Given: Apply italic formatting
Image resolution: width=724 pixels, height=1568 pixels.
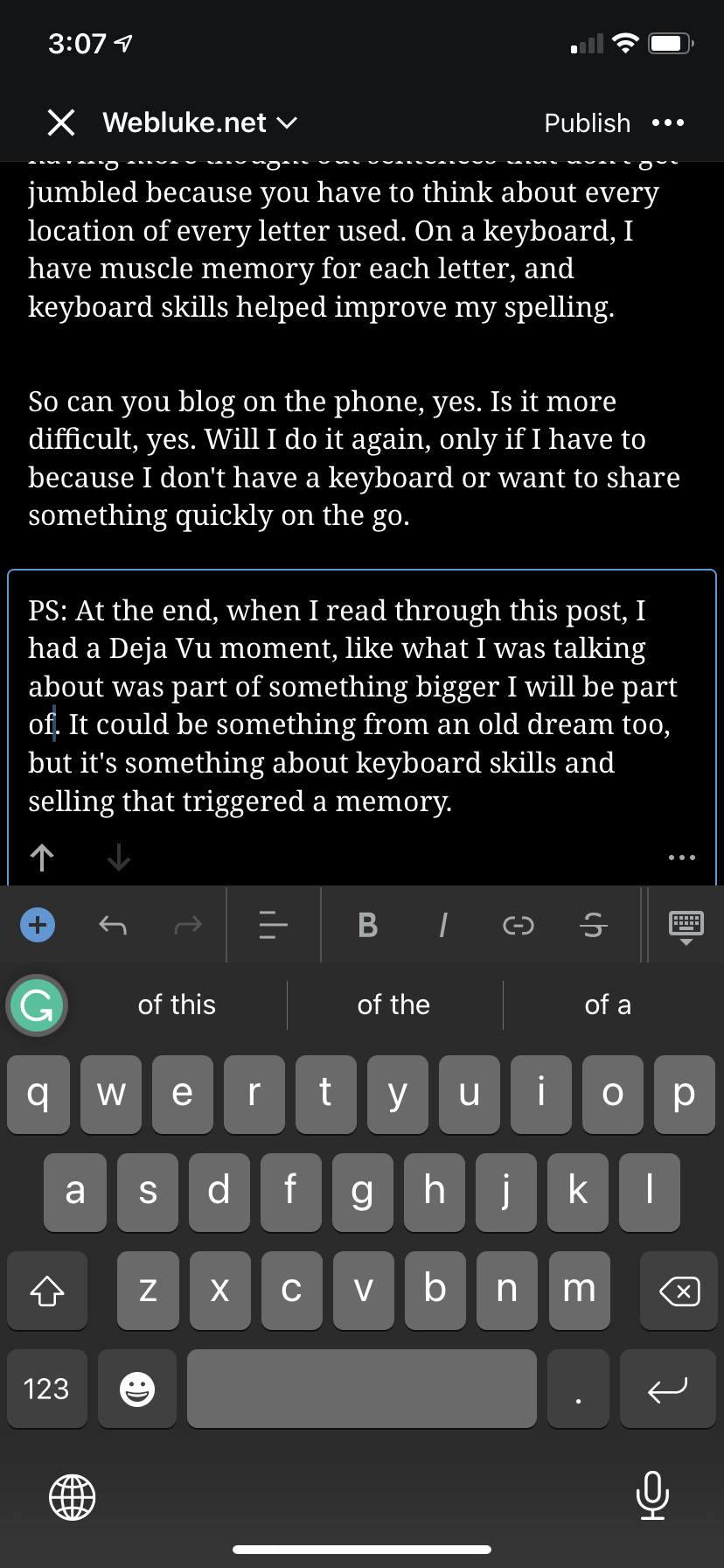Looking at the screenshot, I should pos(443,924).
